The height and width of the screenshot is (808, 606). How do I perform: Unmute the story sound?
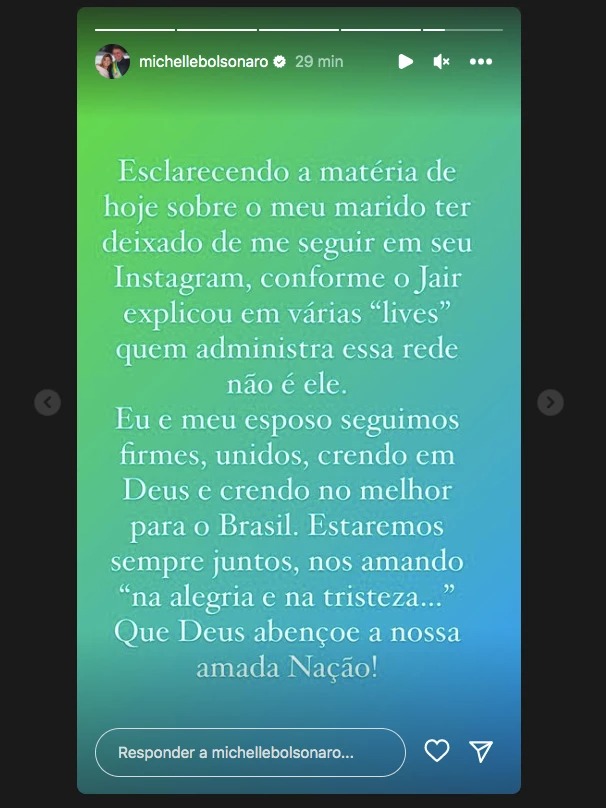[441, 62]
